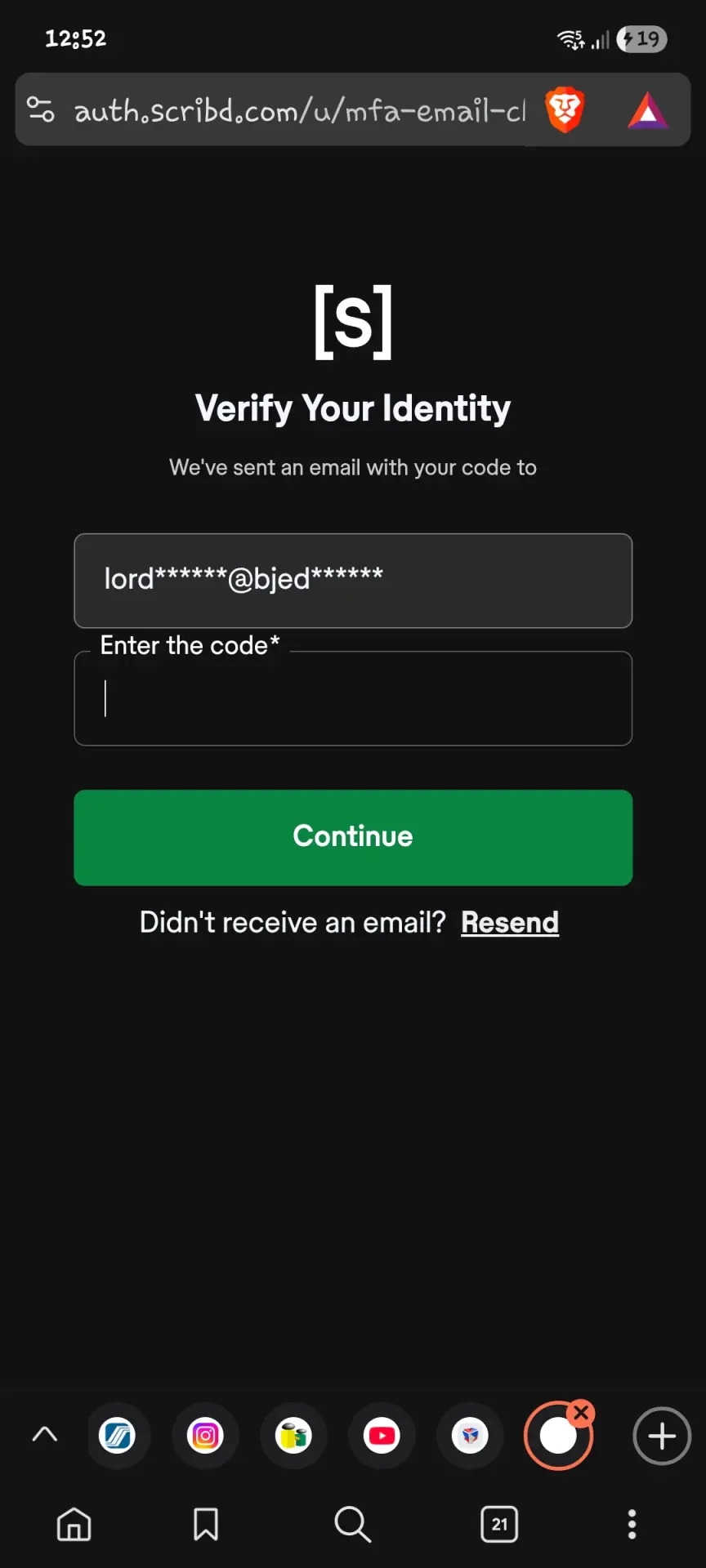Tap the green Continue button
The height and width of the screenshot is (1568, 706).
point(353,837)
